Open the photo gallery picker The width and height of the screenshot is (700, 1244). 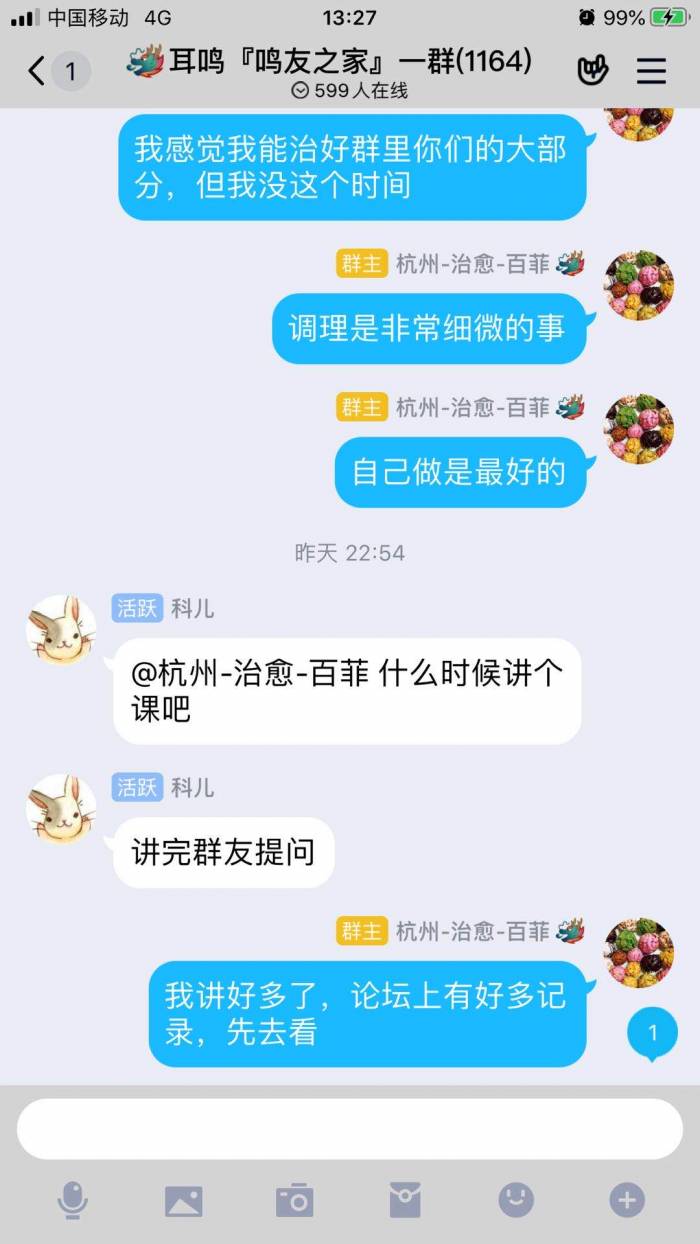[184, 1201]
